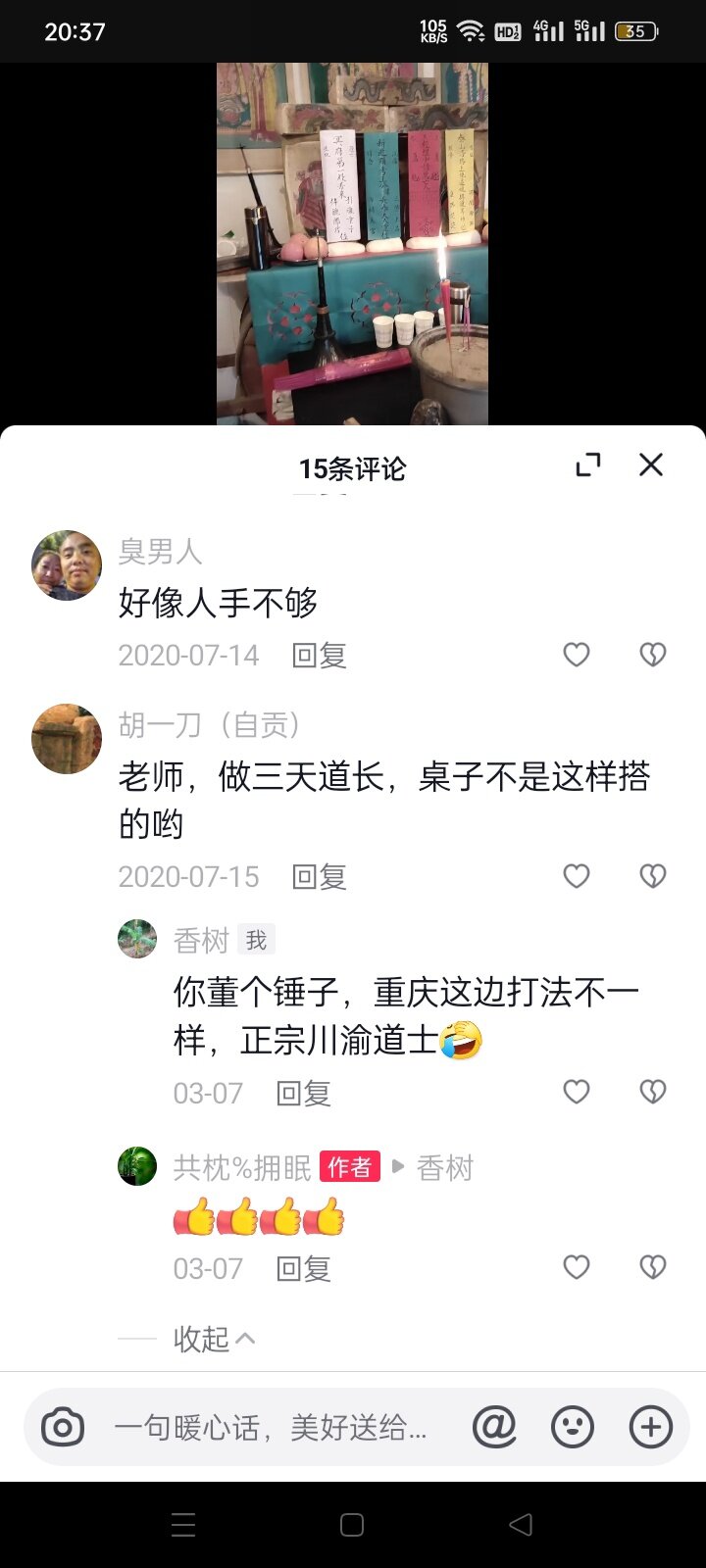The width and height of the screenshot is (706, 1568).
Task: Reply to 共枕%拥眠's comment
Action: (x=303, y=1269)
